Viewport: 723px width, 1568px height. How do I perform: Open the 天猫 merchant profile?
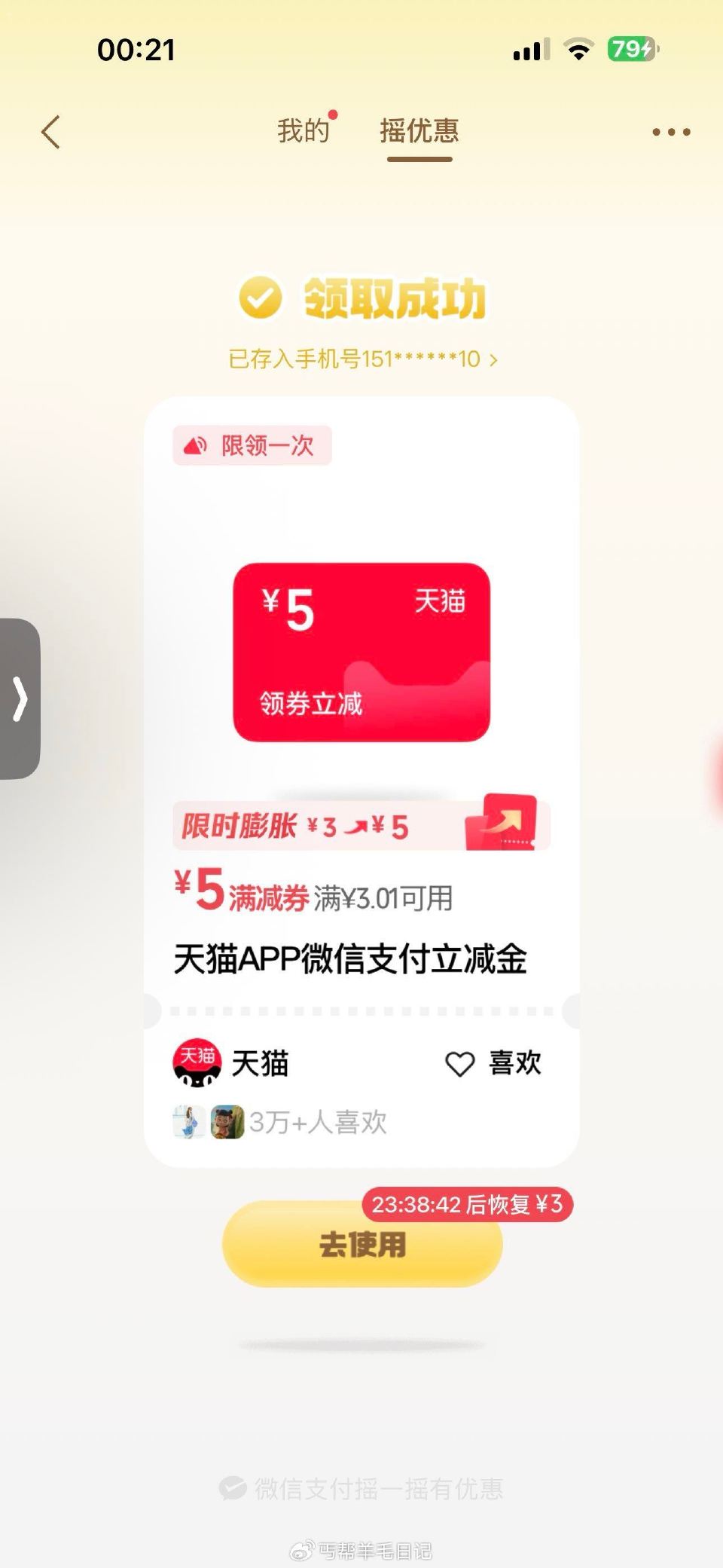[x=232, y=1063]
